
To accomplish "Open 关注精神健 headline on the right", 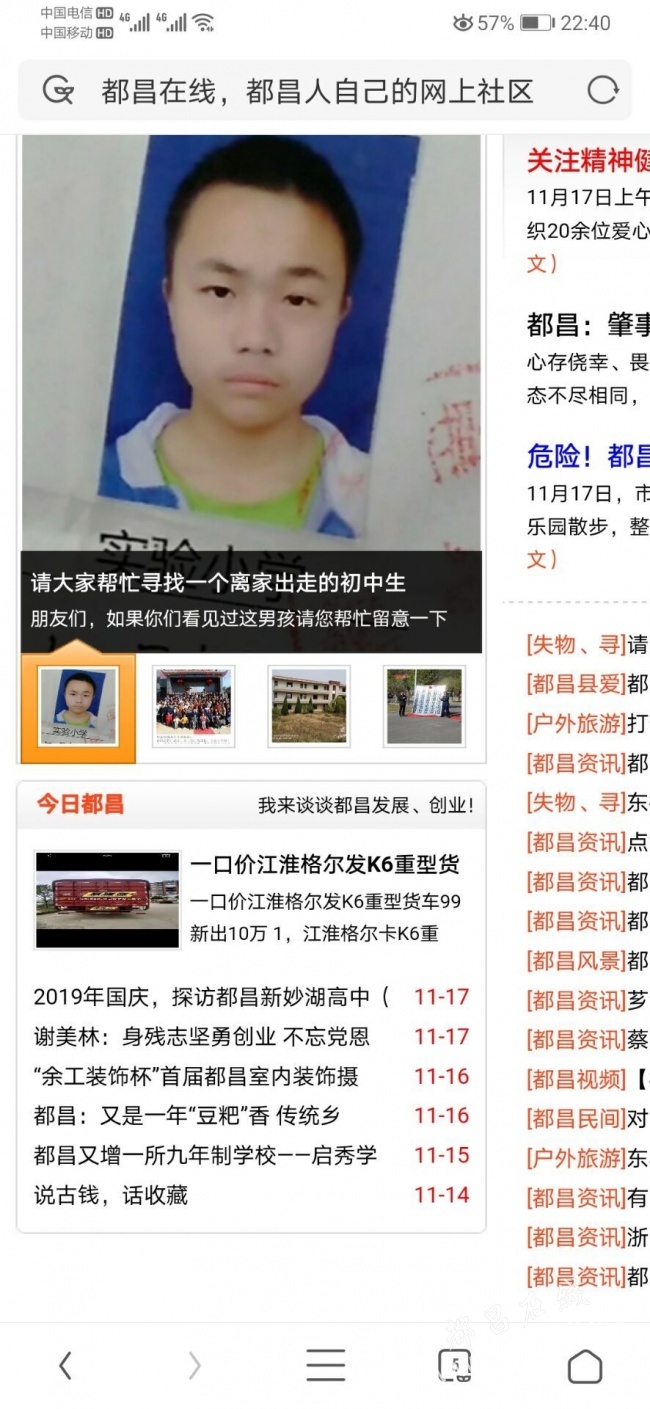I will [x=587, y=160].
